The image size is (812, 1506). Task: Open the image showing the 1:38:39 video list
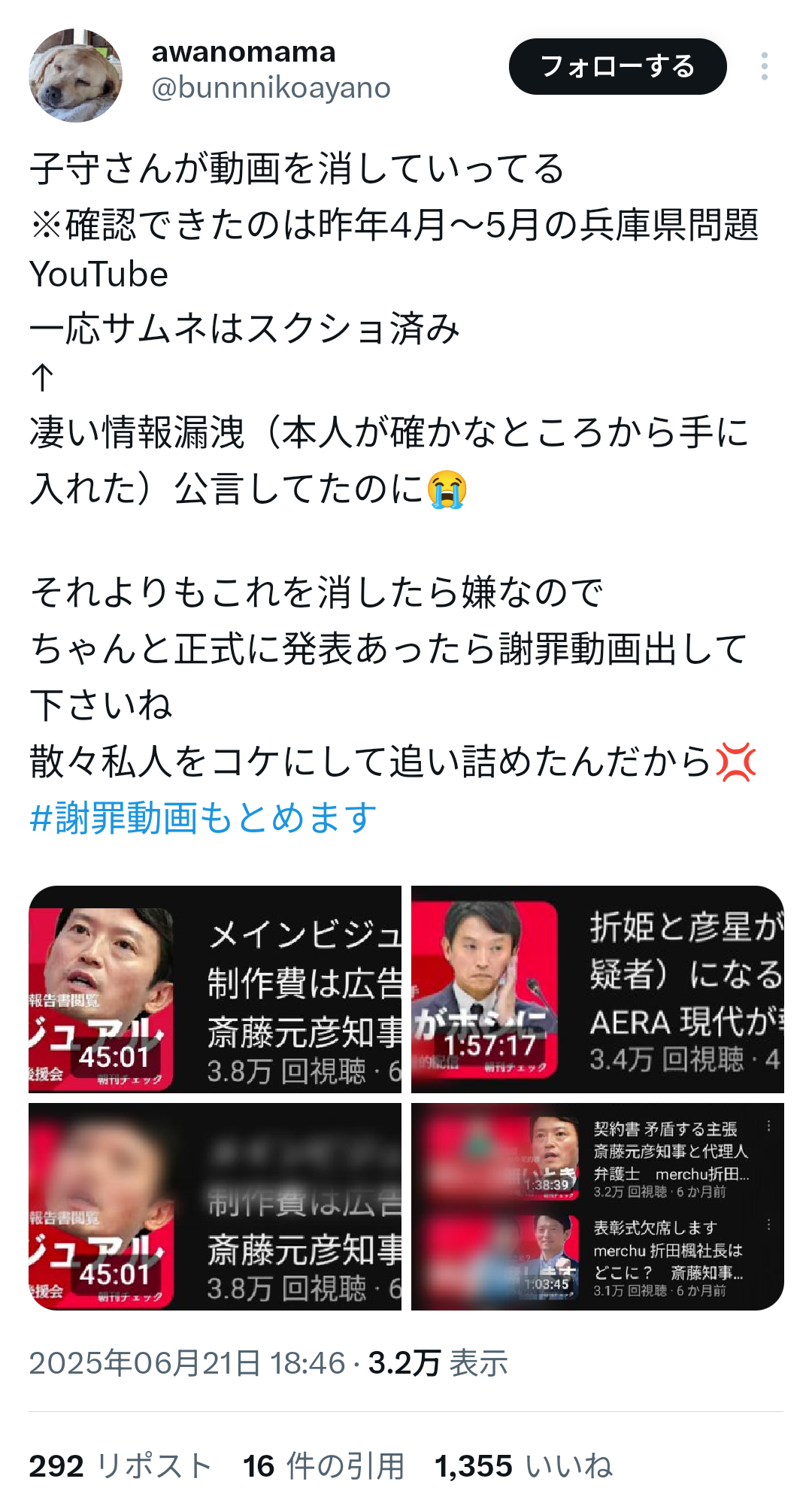click(598, 1207)
